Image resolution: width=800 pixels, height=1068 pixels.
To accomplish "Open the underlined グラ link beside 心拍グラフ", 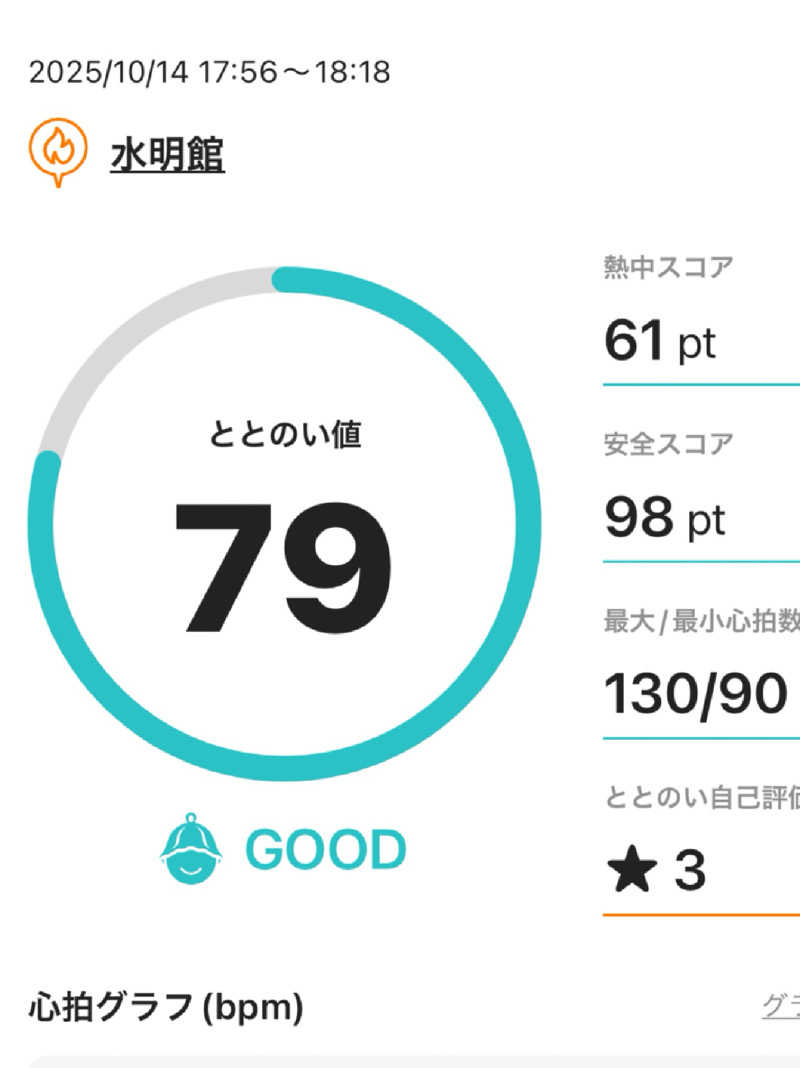I will click(x=781, y=1007).
